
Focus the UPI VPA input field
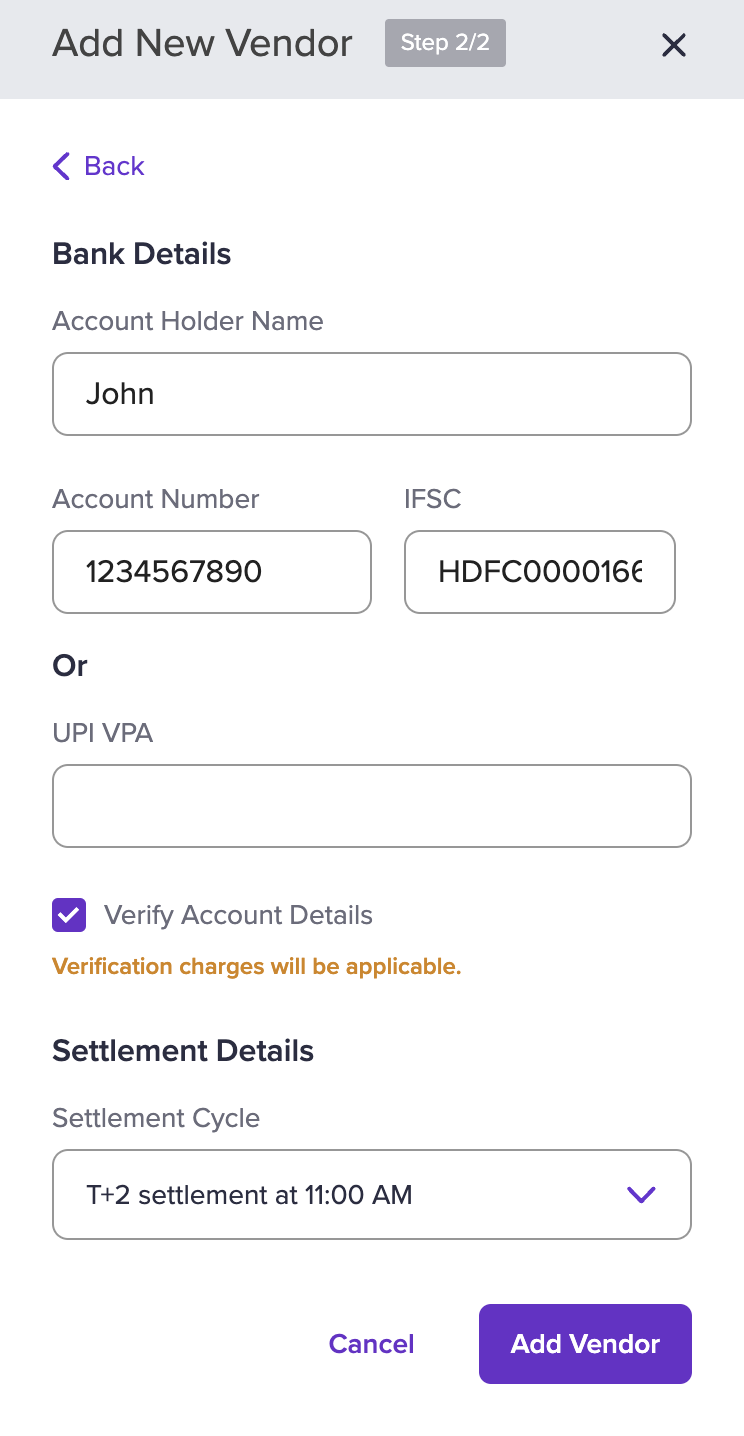coord(371,806)
